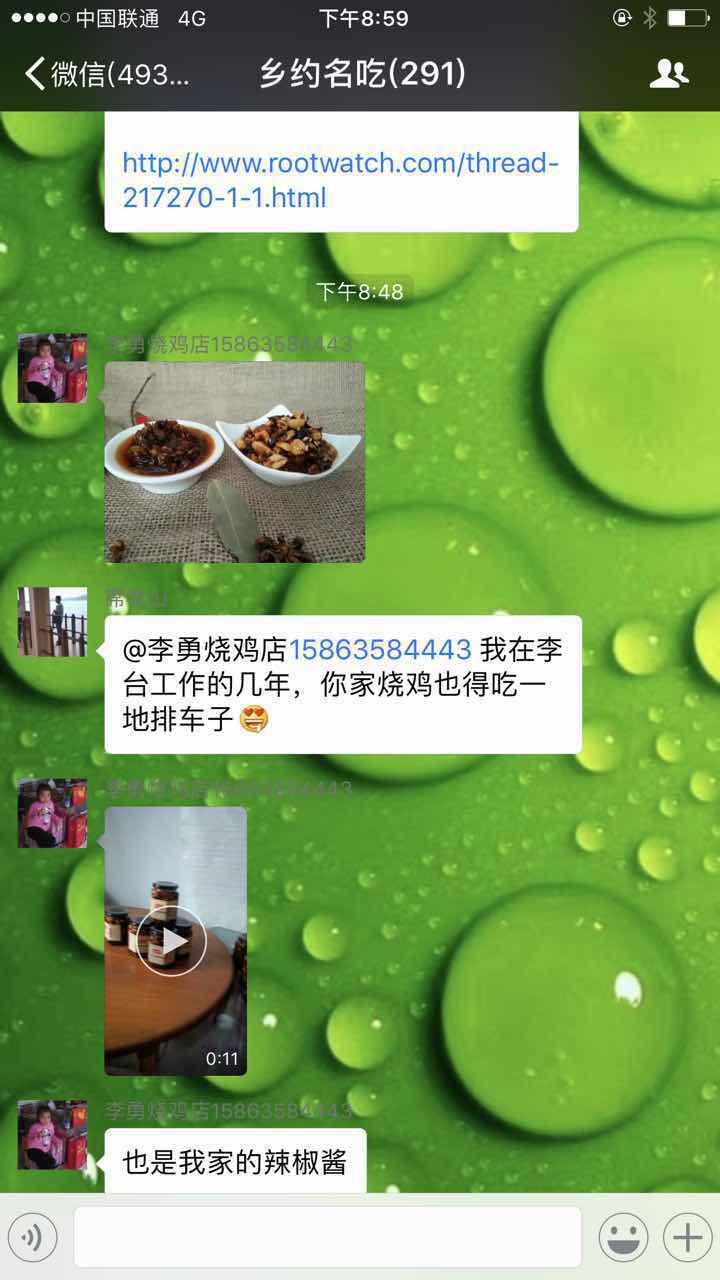Focus the message text field
This screenshot has height=1280, width=720.
pos(328,1238)
